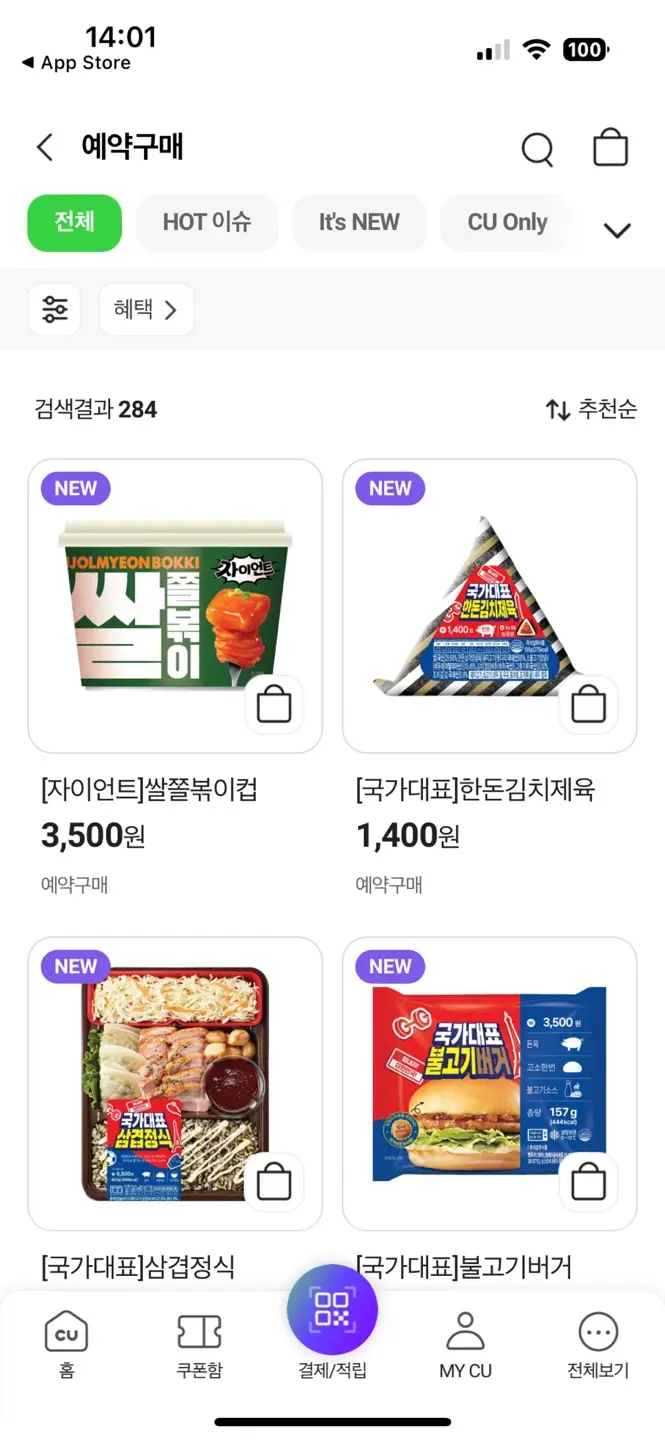This screenshot has height=1440, width=665.
Task: Open the 결제/적립 QR button
Action: [x=332, y=1310]
